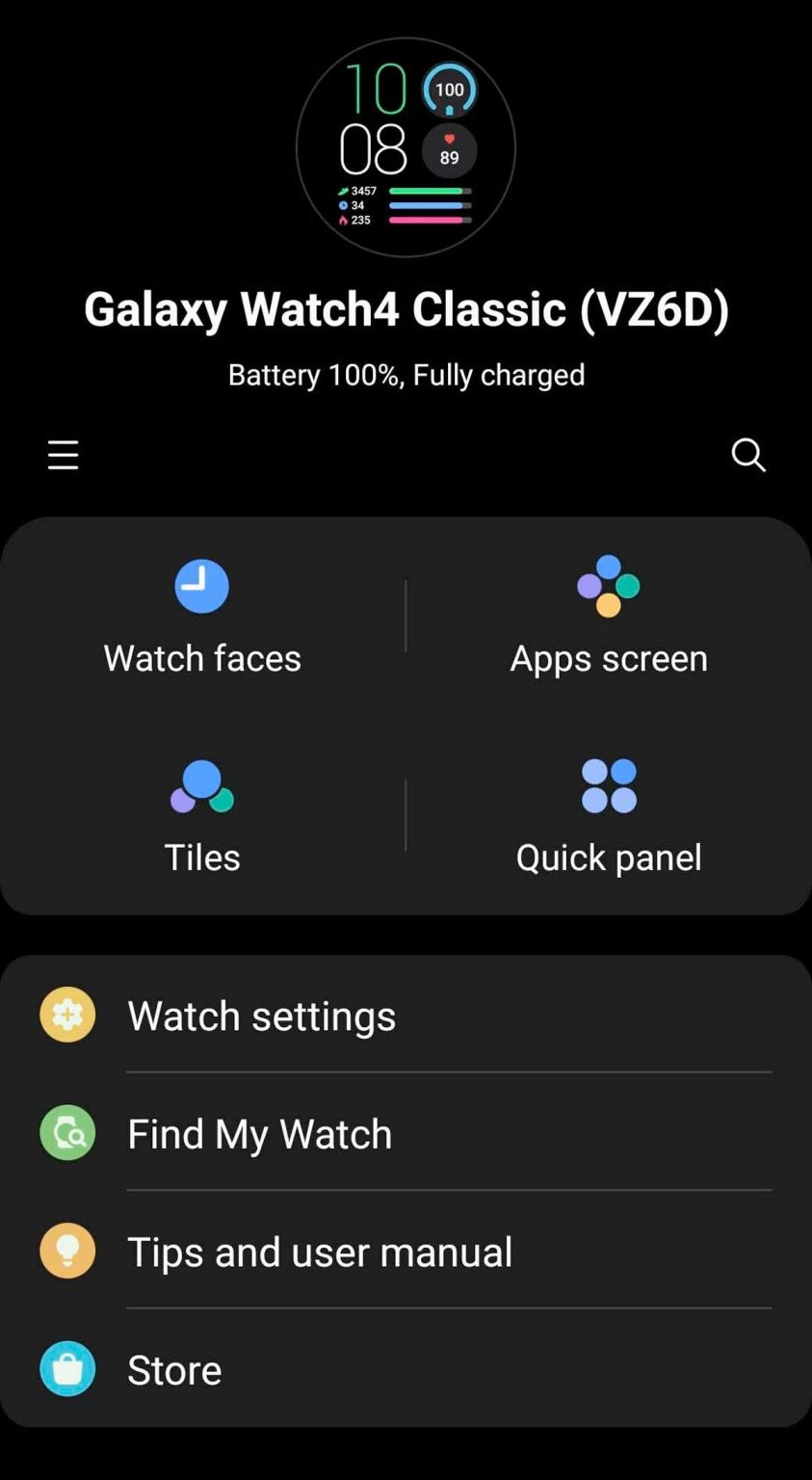
Task: Tap the battery status text
Action: point(406,375)
